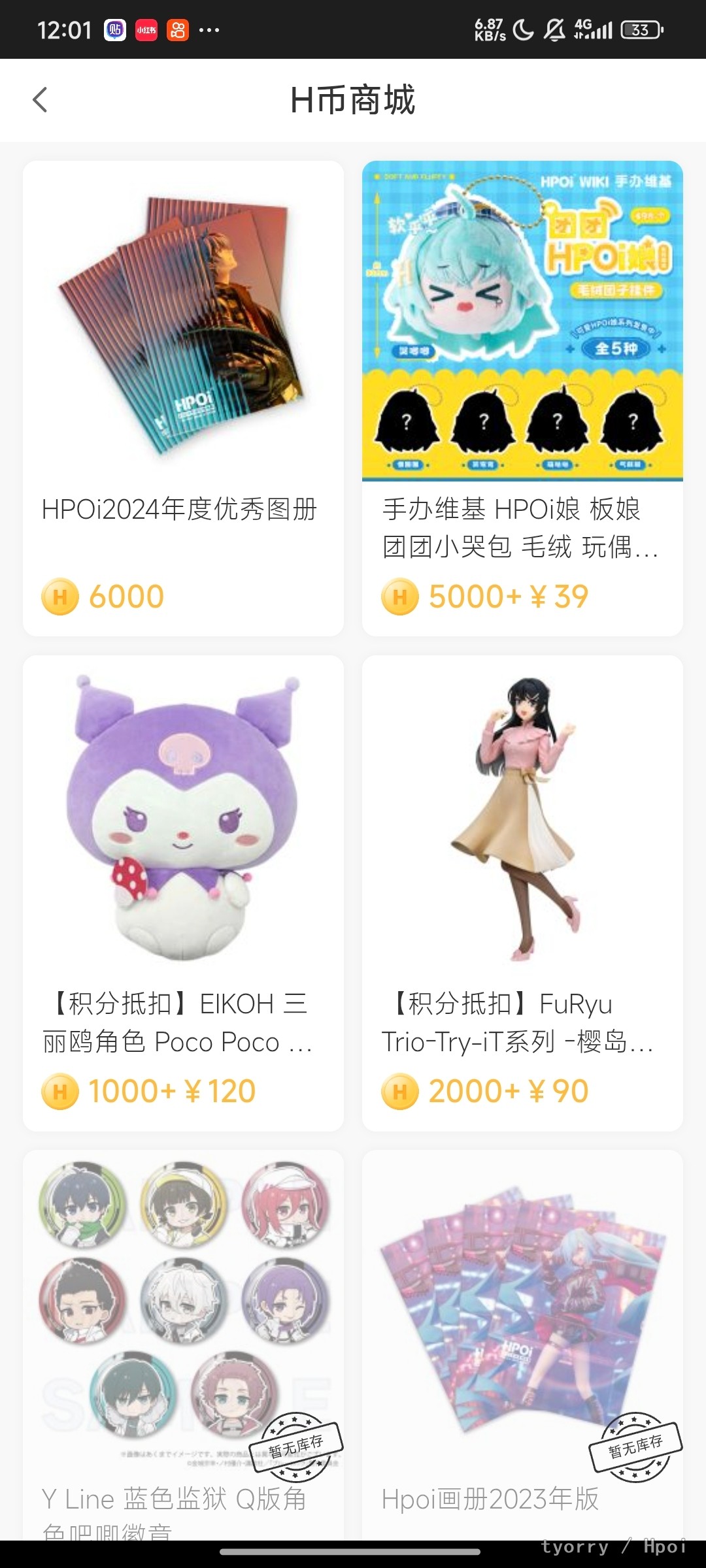Image resolution: width=706 pixels, height=1568 pixels.
Task: View the HPOi娘 团团小哭包 plush item
Action: 522,398
